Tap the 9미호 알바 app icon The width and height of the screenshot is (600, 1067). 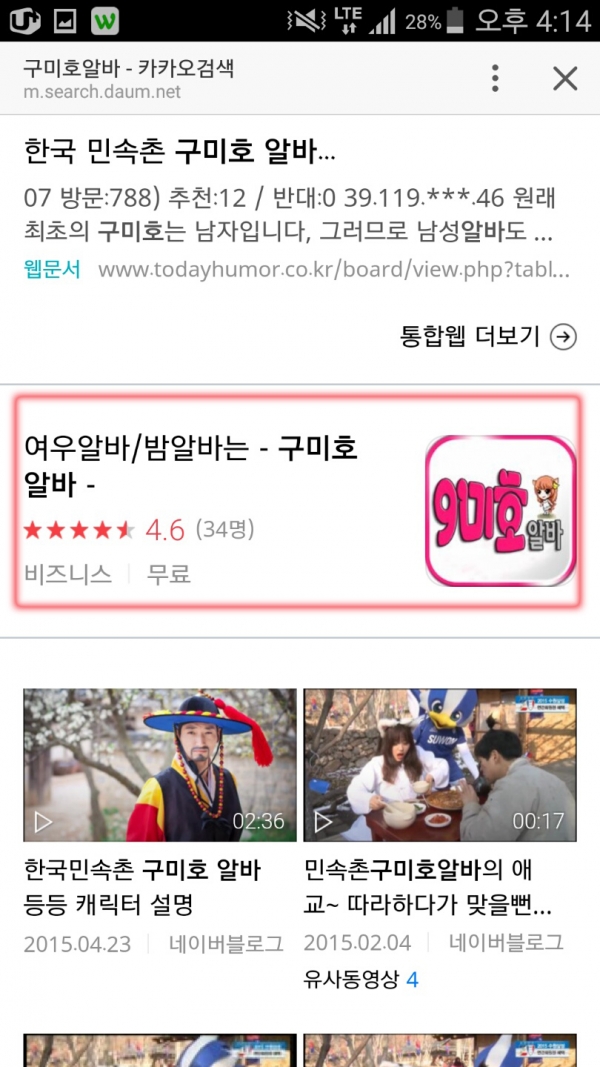[x=500, y=511]
